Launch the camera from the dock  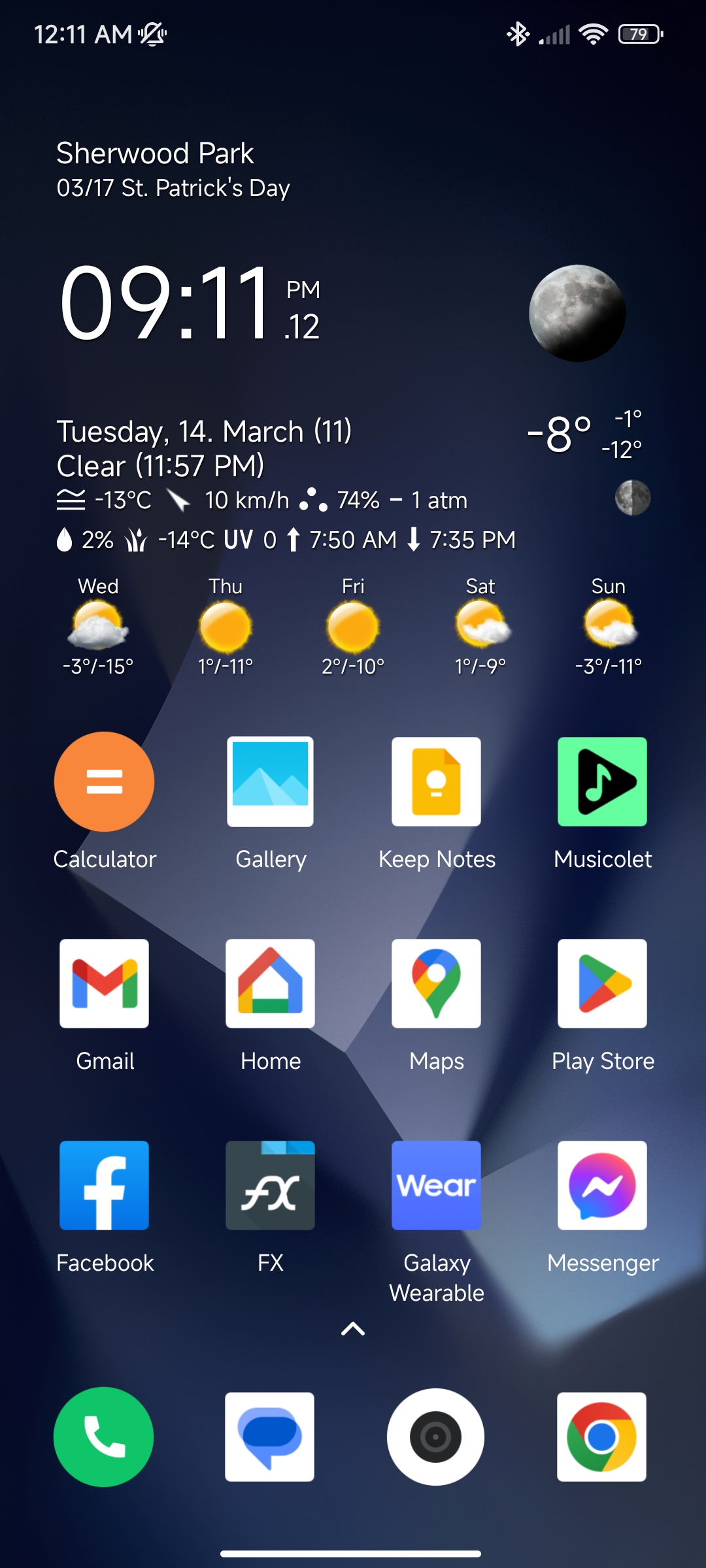(435, 1437)
